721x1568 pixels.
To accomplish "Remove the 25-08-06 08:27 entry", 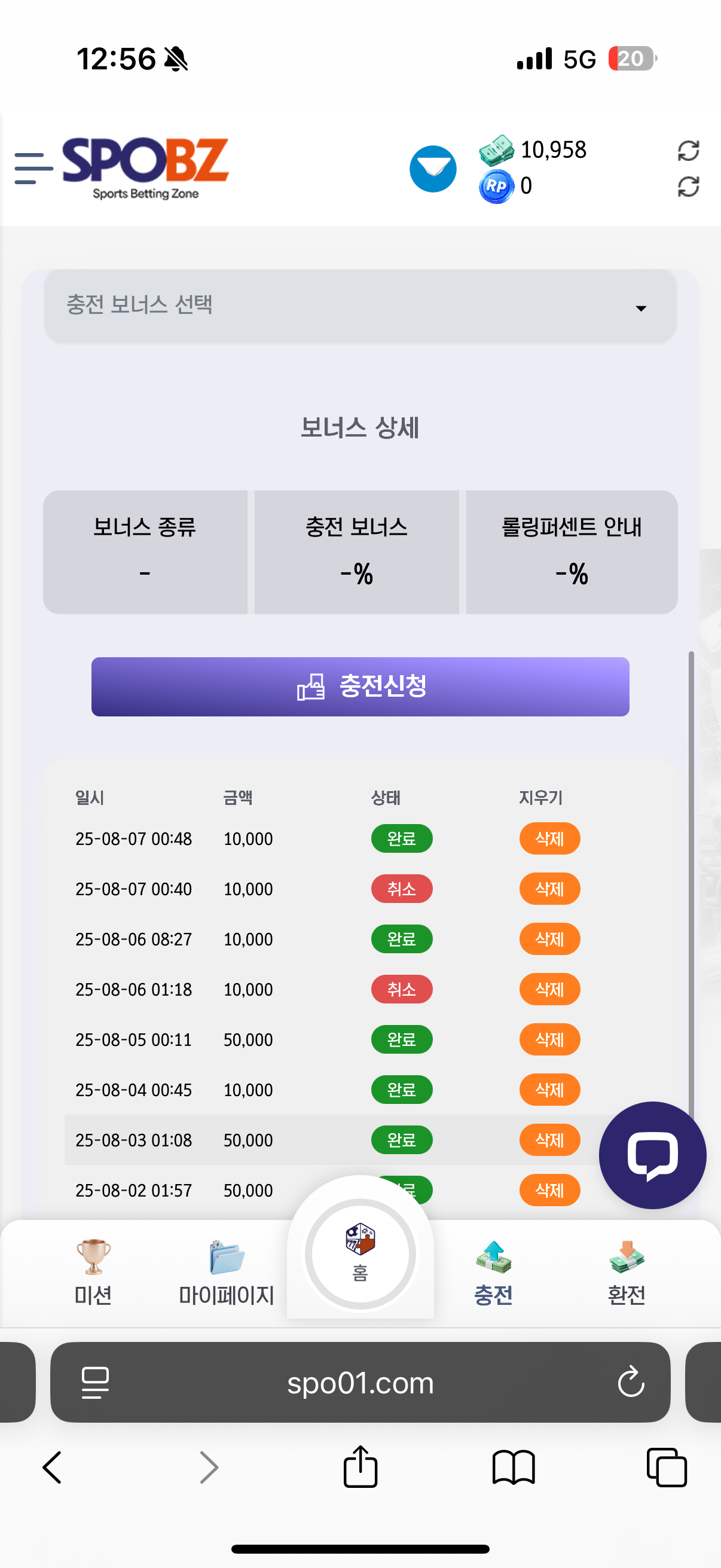I will [549, 939].
